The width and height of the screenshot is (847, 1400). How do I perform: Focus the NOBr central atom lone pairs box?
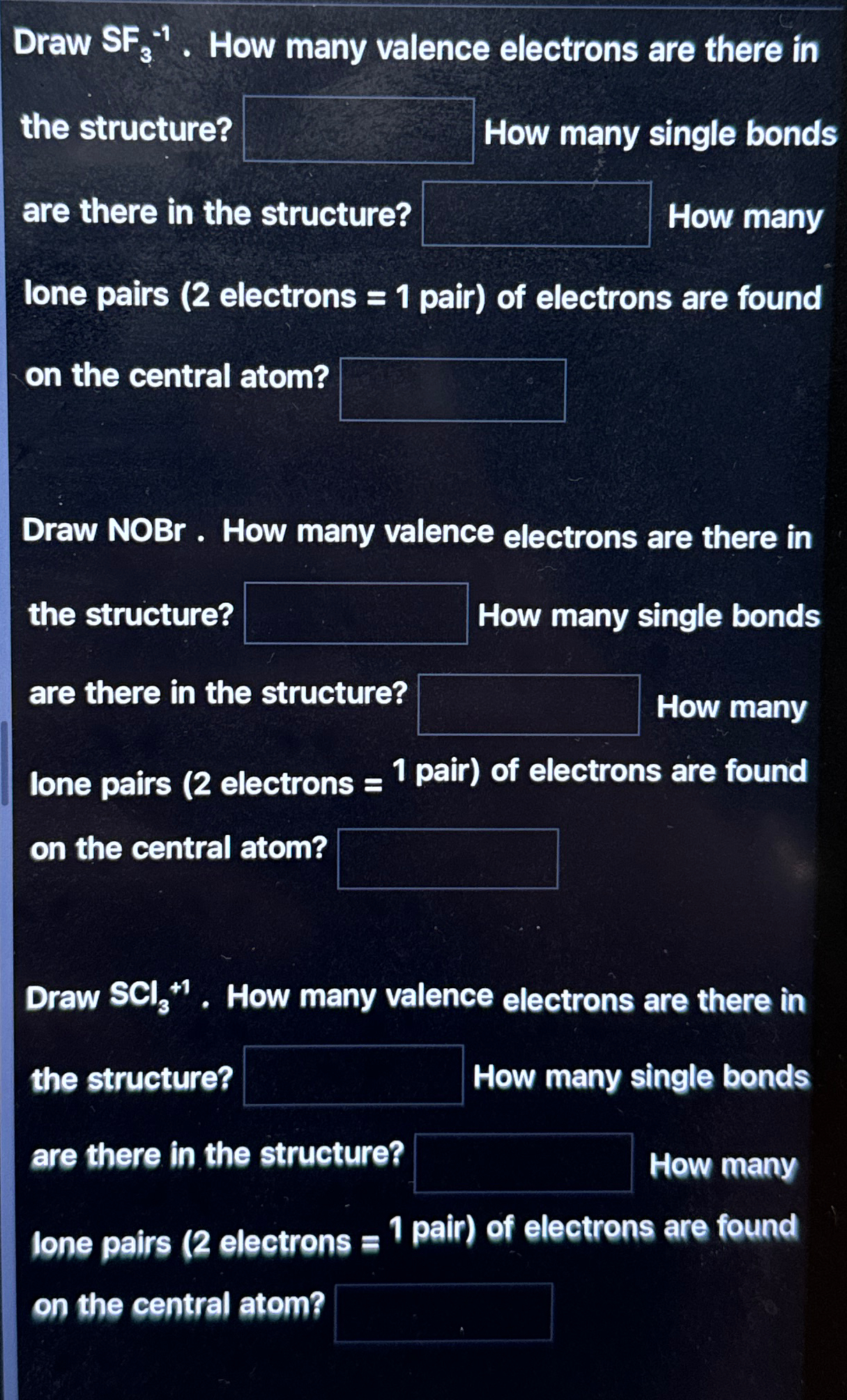click(x=448, y=859)
